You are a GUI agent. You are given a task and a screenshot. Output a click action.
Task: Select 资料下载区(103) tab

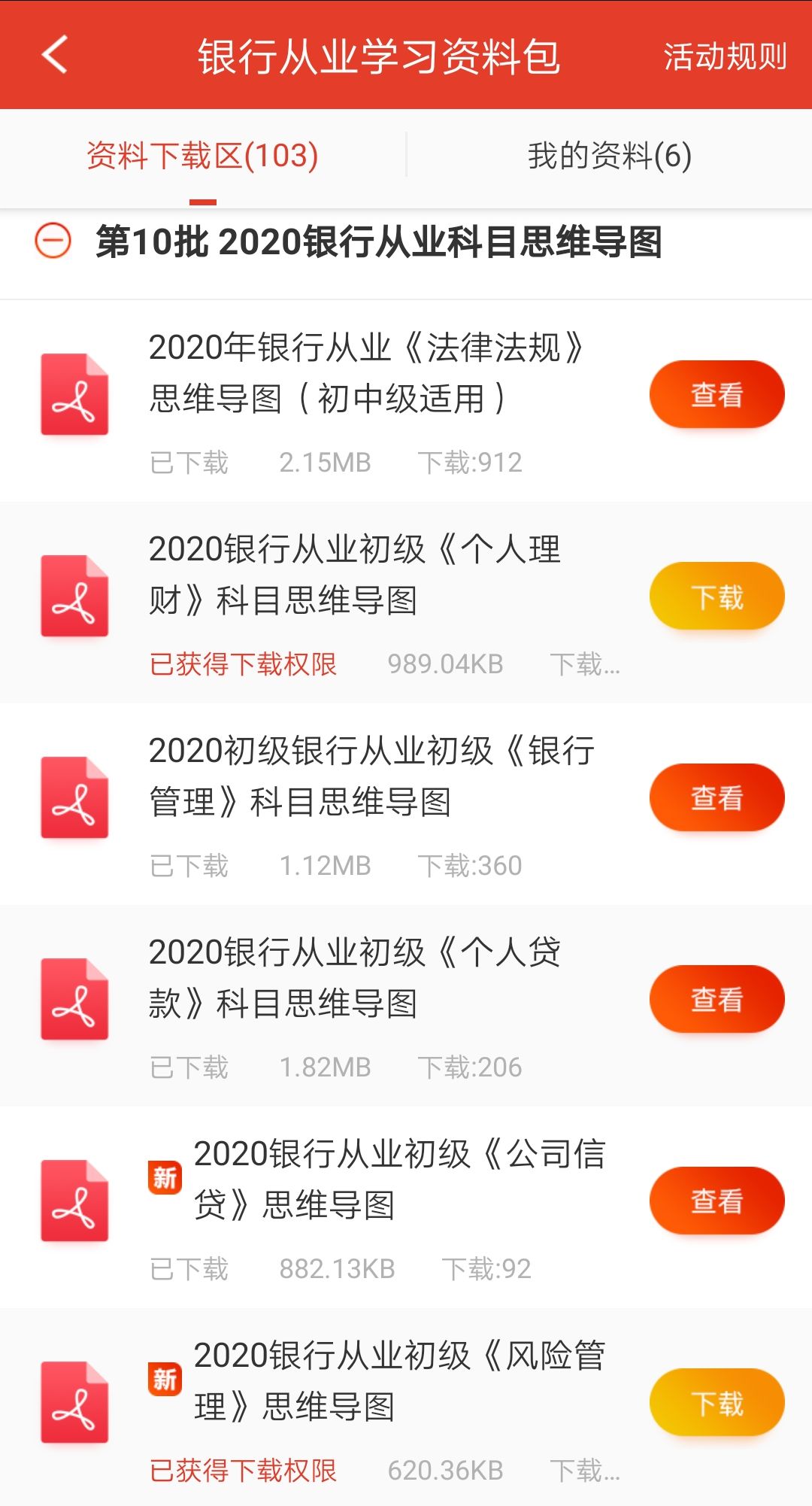[x=202, y=156]
